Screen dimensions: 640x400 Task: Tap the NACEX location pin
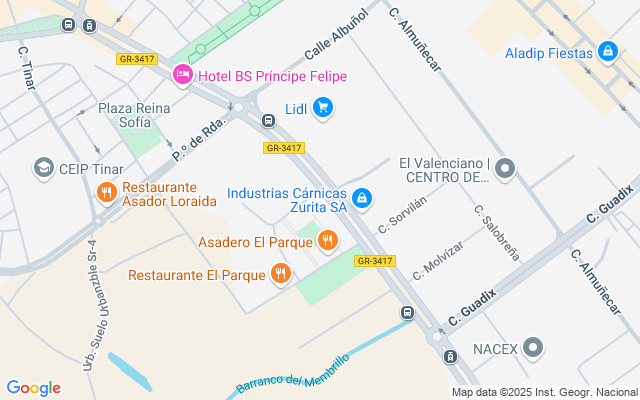534,348
